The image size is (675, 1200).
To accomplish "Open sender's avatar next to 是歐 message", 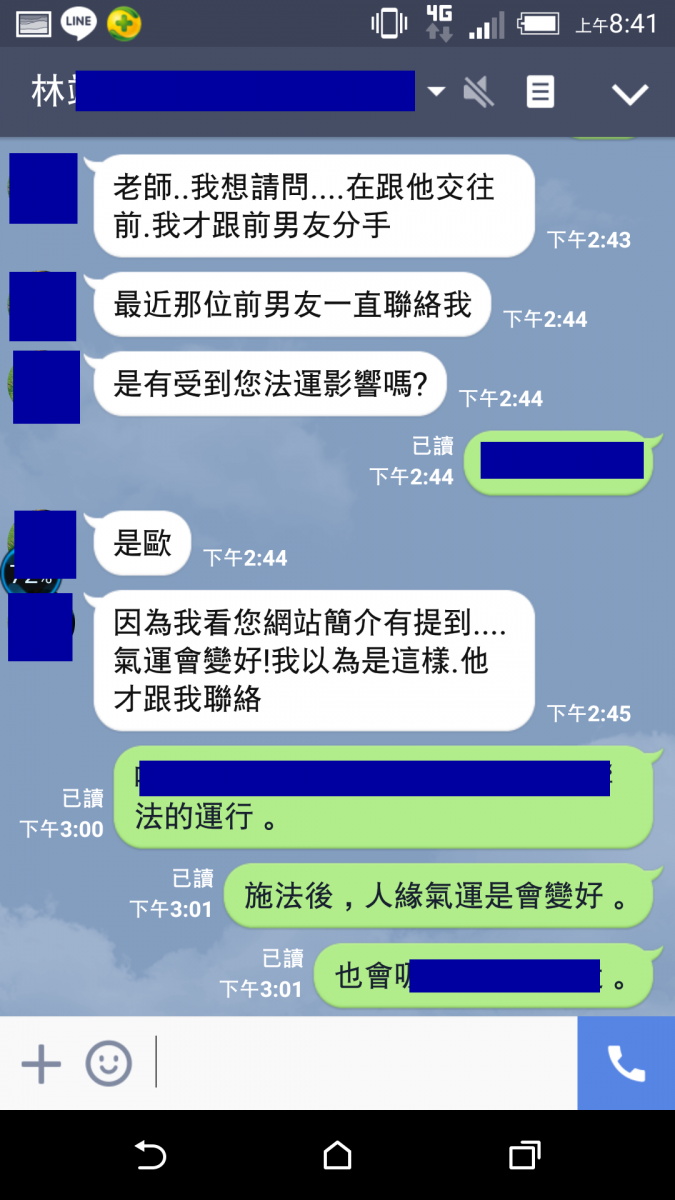I will click(x=45, y=545).
